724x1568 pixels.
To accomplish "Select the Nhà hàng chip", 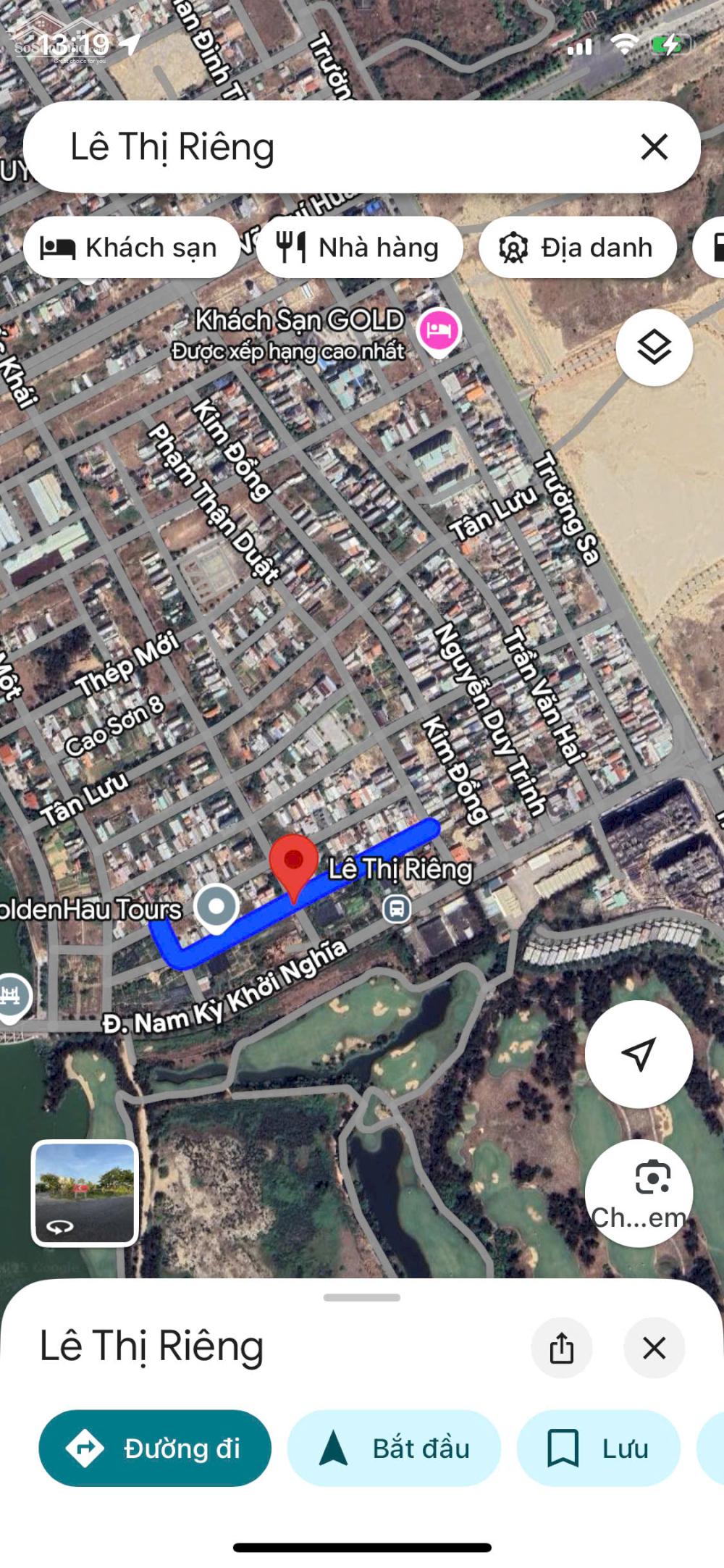I will [x=359, y=248].
